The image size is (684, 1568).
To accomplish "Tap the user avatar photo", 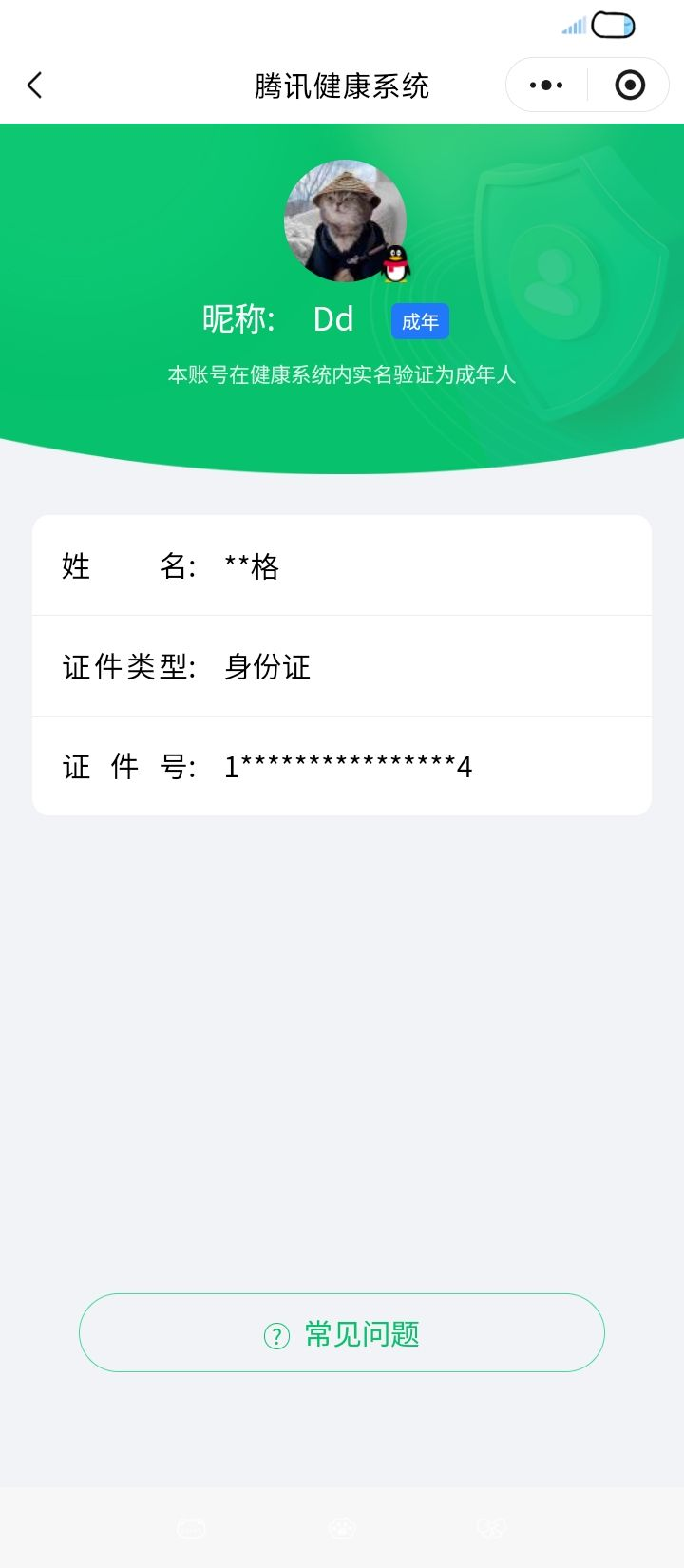I will pyautogui.click(x=345, y=220).
